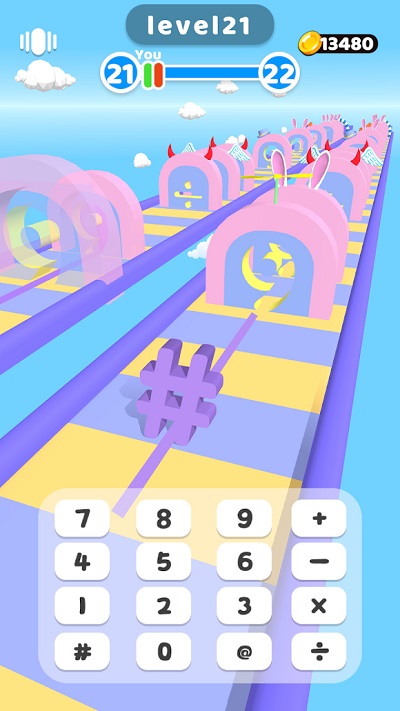The width and height of the screenshot is (400, 711).
Task: Tap the 0 key
Action: tap(163, 652)
